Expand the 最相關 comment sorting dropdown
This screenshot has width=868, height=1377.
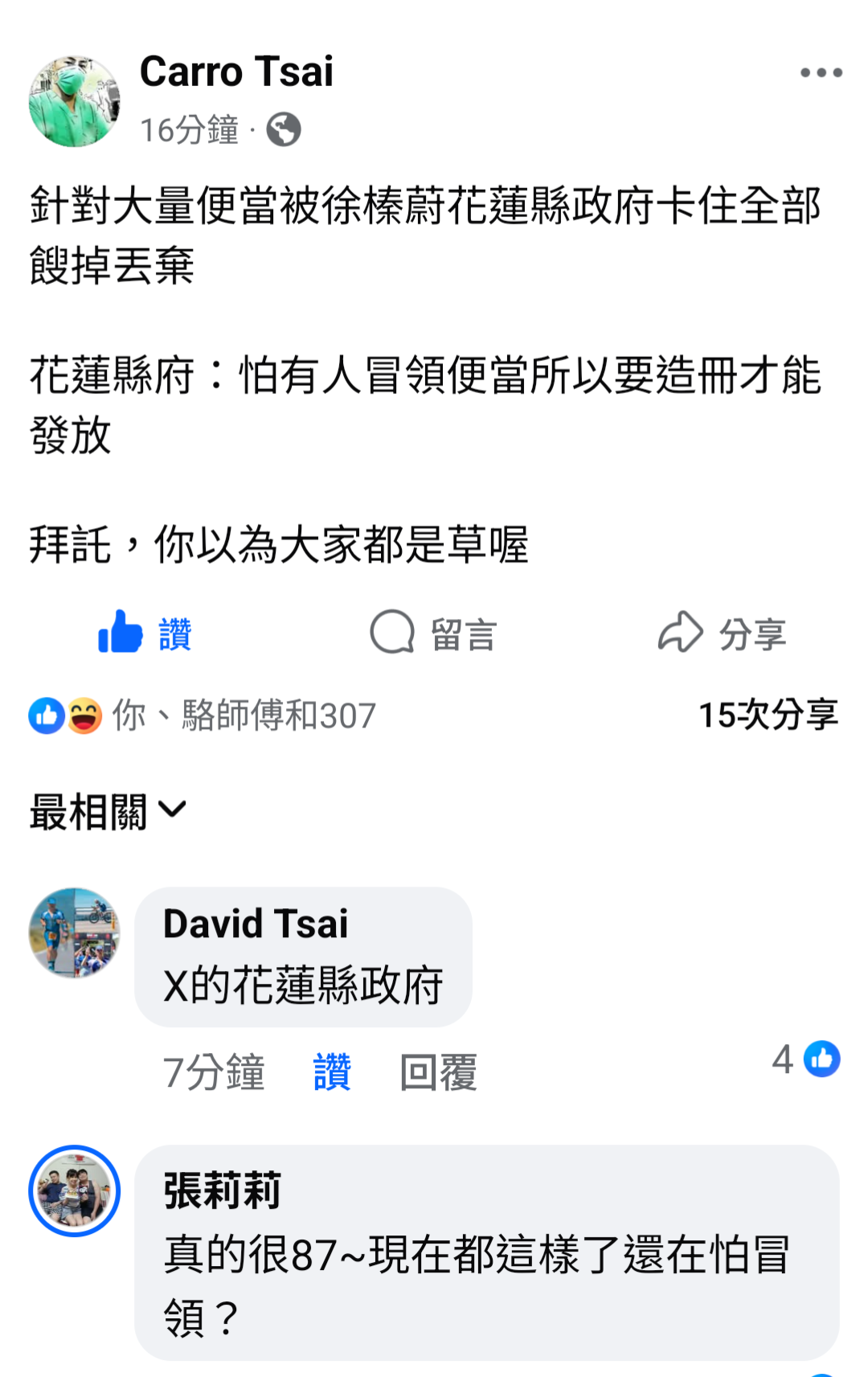pyautogui.click(x=108, y=811)
